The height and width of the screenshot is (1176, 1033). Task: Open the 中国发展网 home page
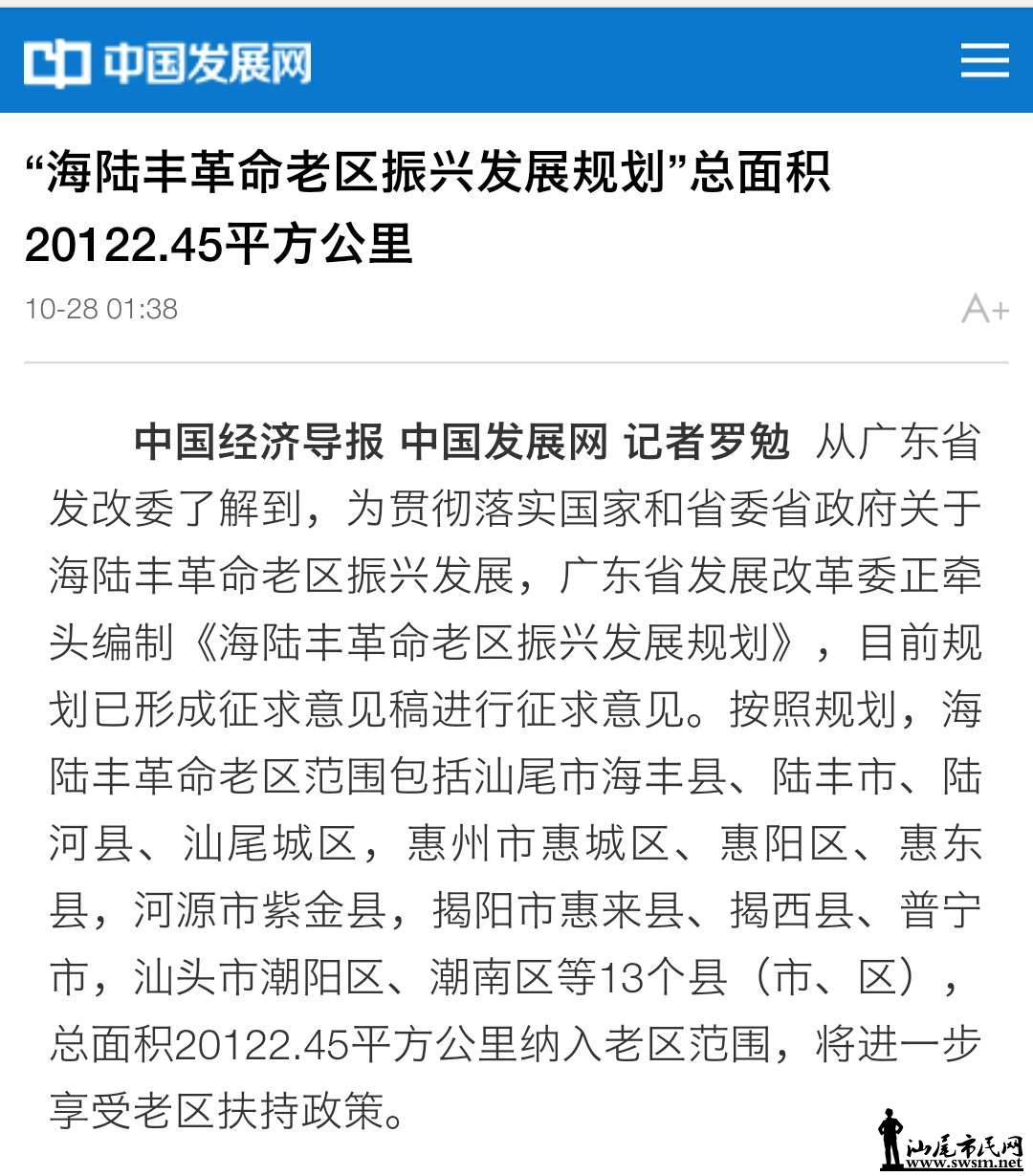(167, 63)
